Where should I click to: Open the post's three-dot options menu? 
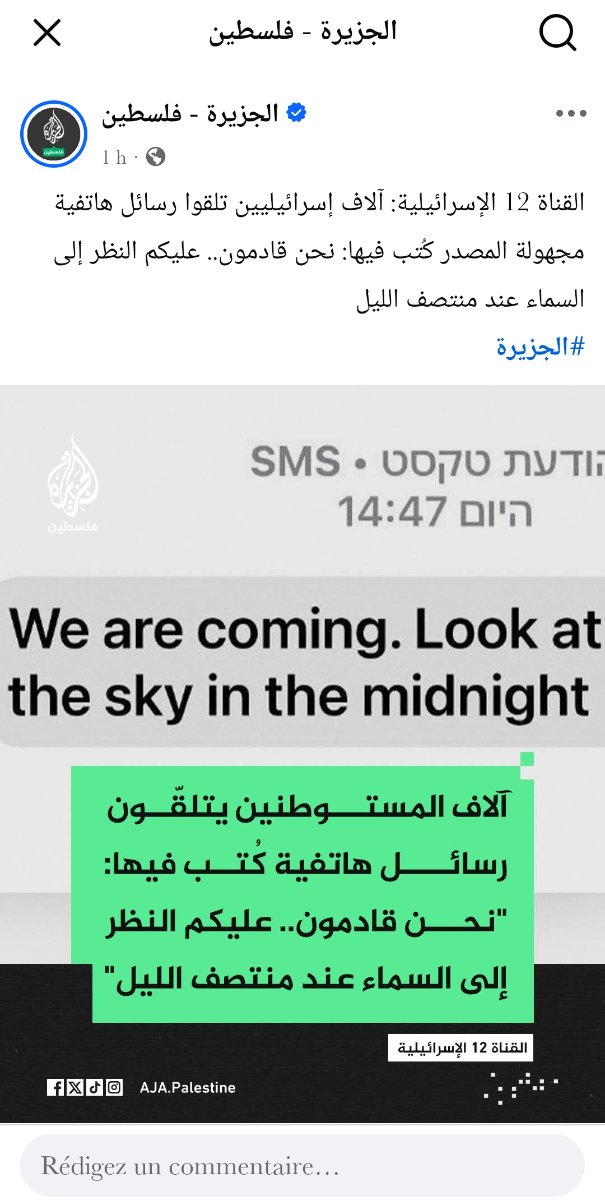[x=570, y=116]
